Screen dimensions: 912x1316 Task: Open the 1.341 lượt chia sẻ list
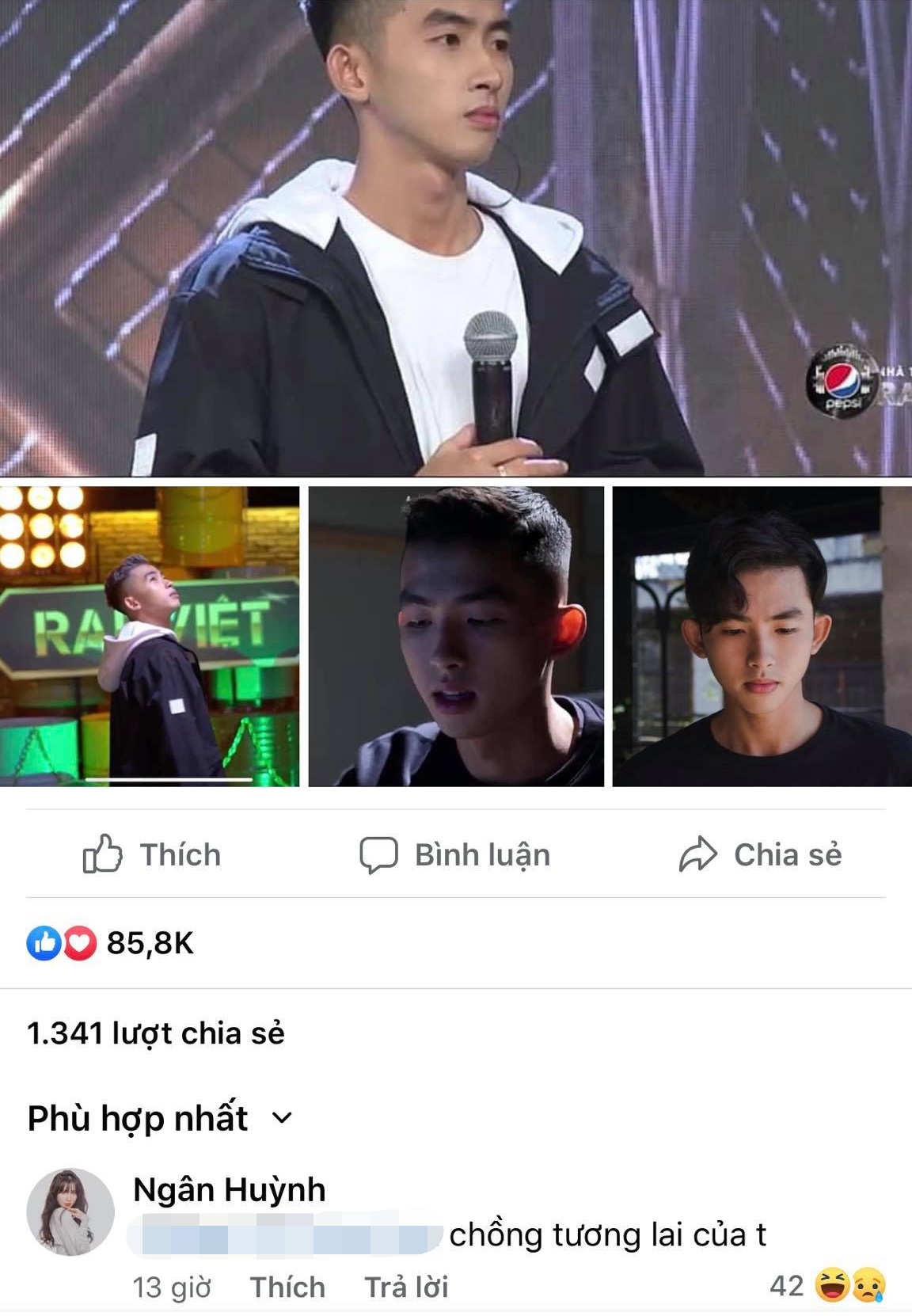(156, 1033)
